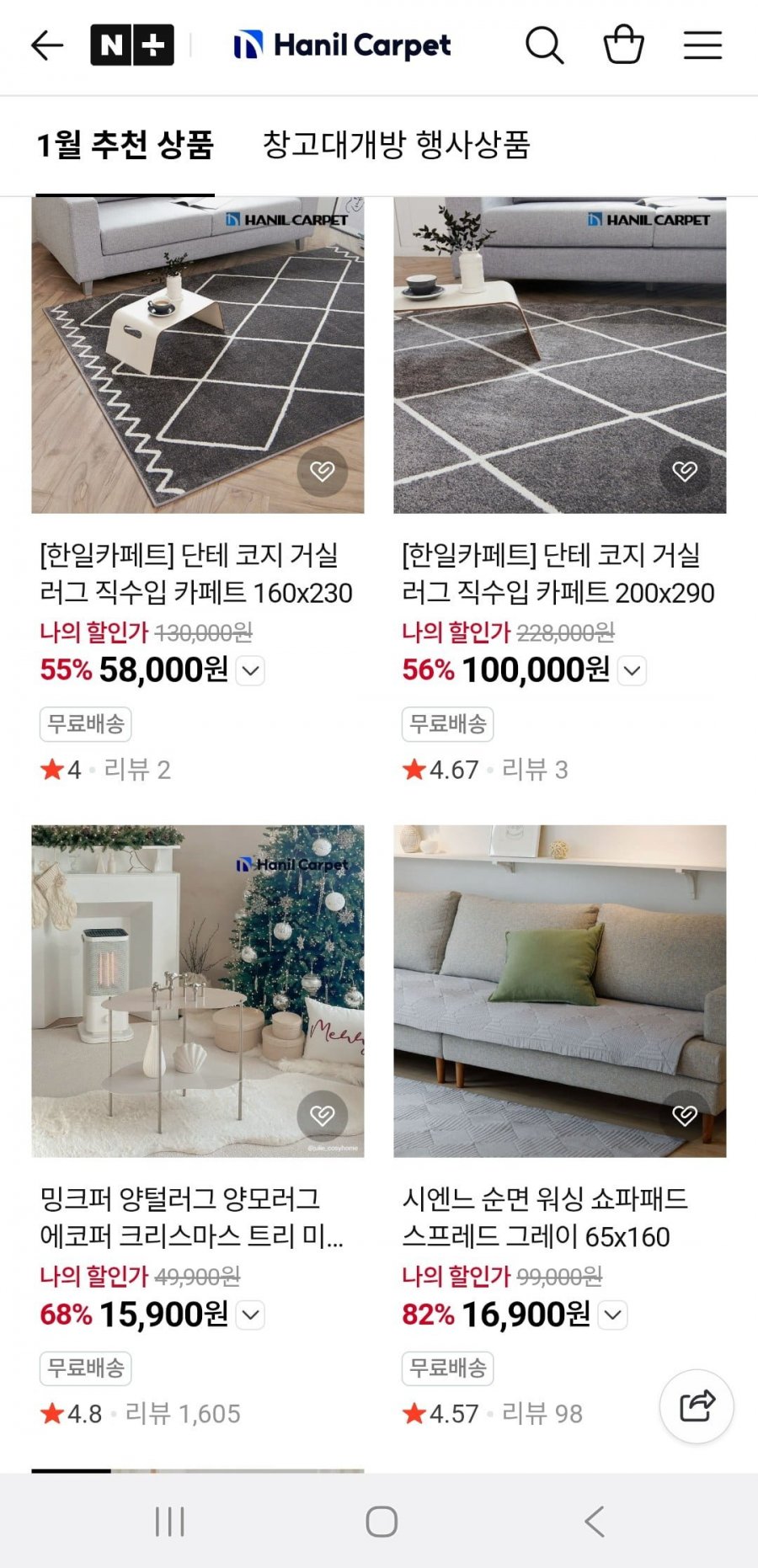Open search in Hanil Carpet store
Viewport: 758px width, 1568px height.
click(x=544, y=45)
